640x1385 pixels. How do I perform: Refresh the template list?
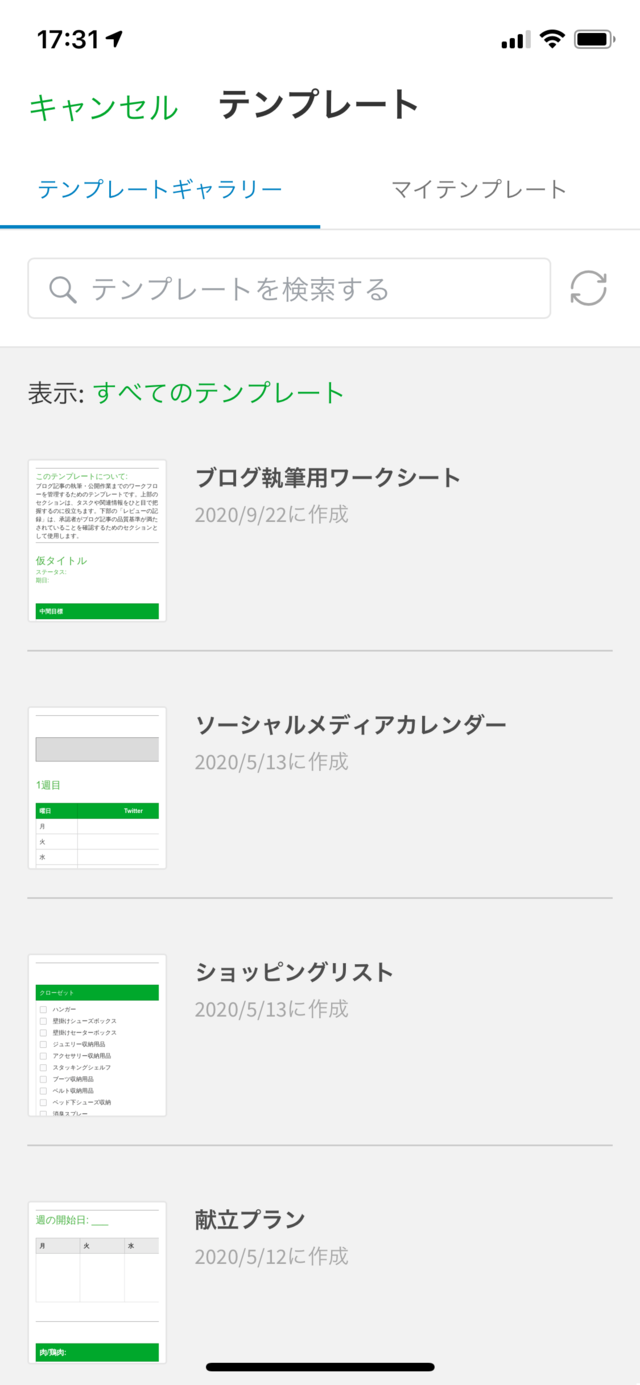pyautogui.click(x=589, y=288)
